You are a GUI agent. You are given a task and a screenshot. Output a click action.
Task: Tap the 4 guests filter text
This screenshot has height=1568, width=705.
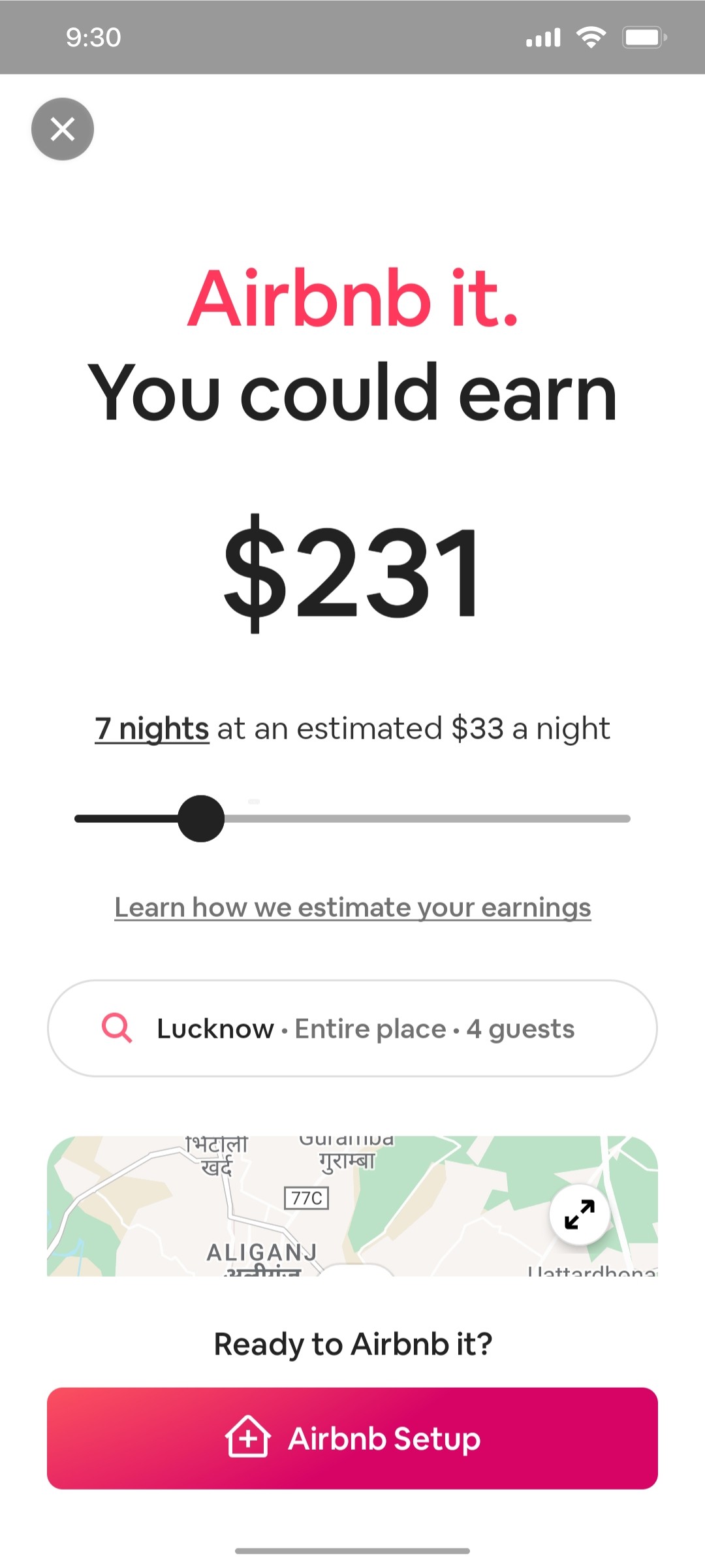pyautogui.click(x=520, y=1027)
